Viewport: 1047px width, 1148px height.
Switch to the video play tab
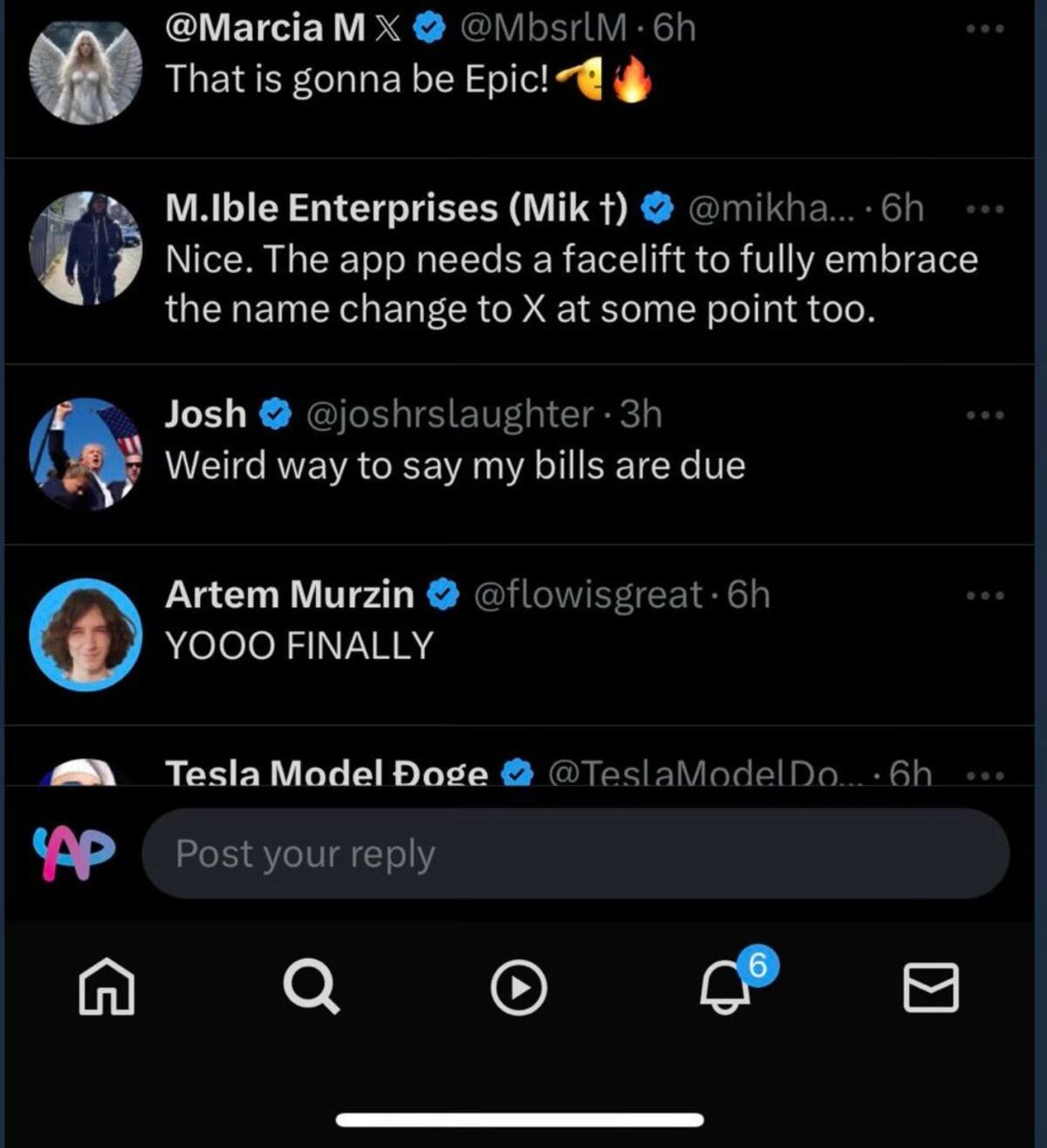point(518,987)
